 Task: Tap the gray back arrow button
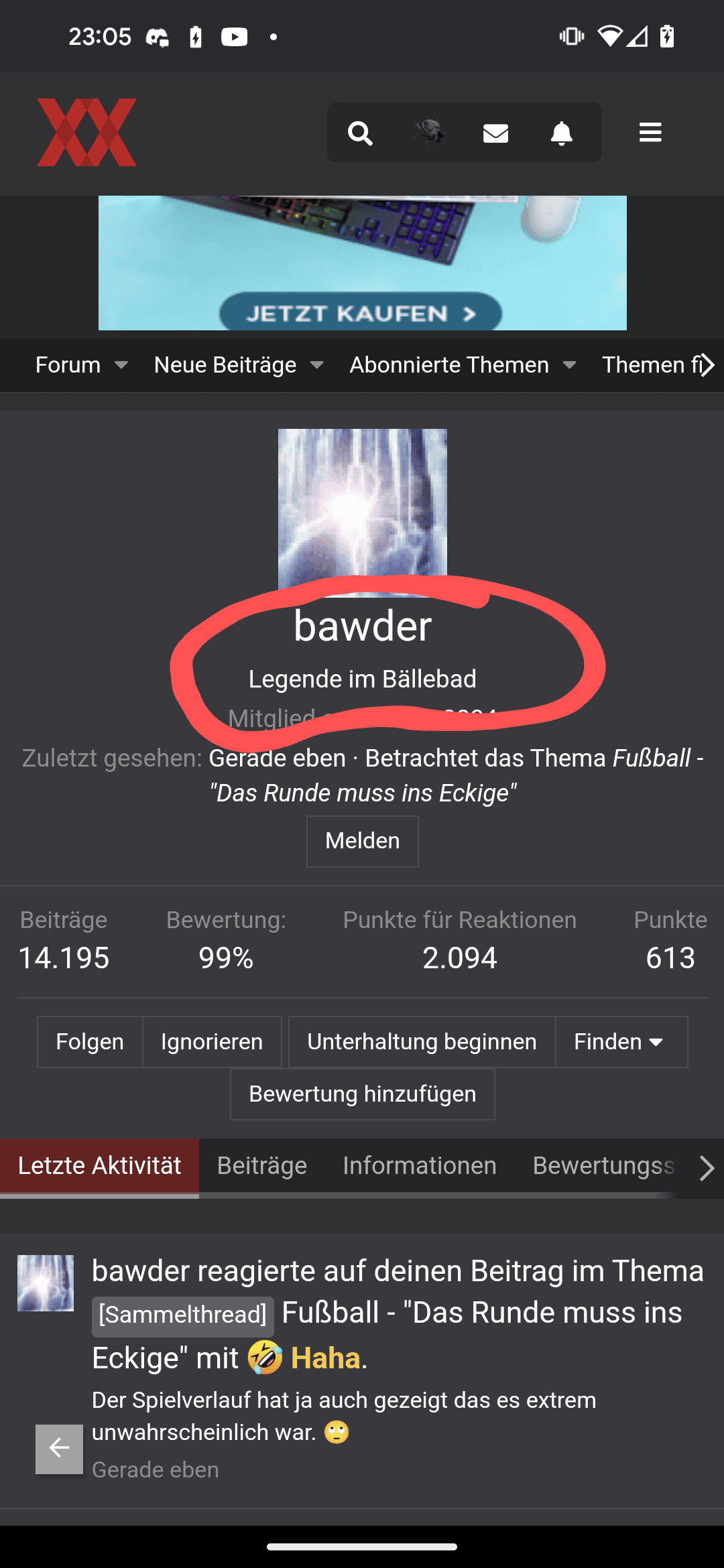pyautogui.click(x=59, y=1449)
